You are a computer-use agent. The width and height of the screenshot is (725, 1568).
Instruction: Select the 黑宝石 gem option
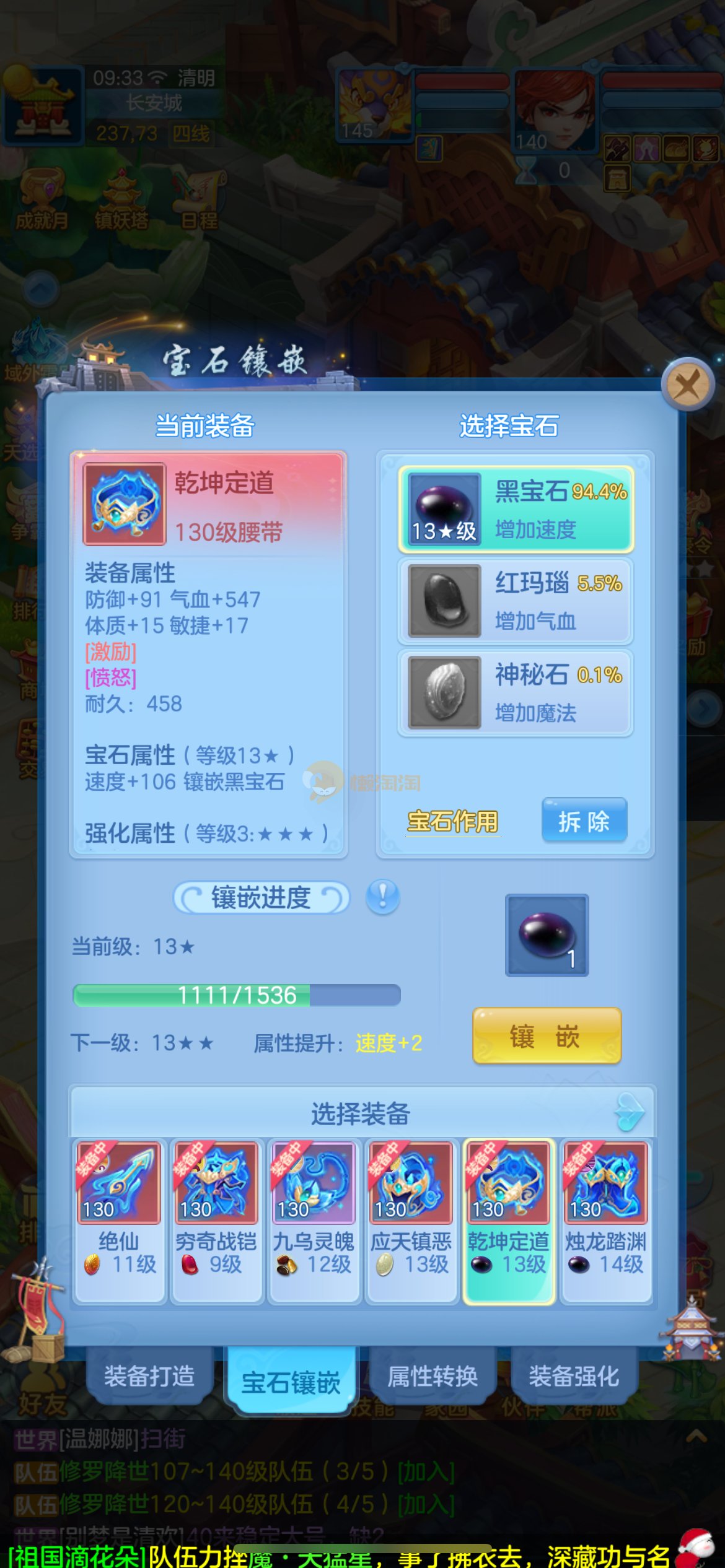[516, 509]
